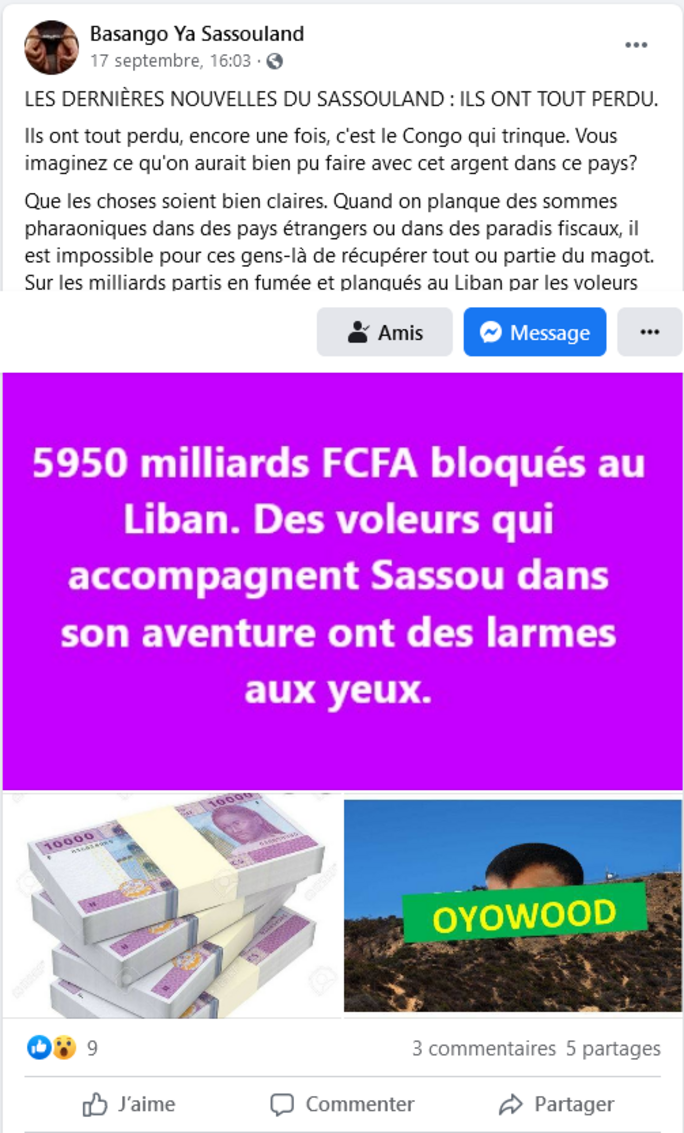Like the post with J'aime

pyautogui.click(x=129, y=1104)
